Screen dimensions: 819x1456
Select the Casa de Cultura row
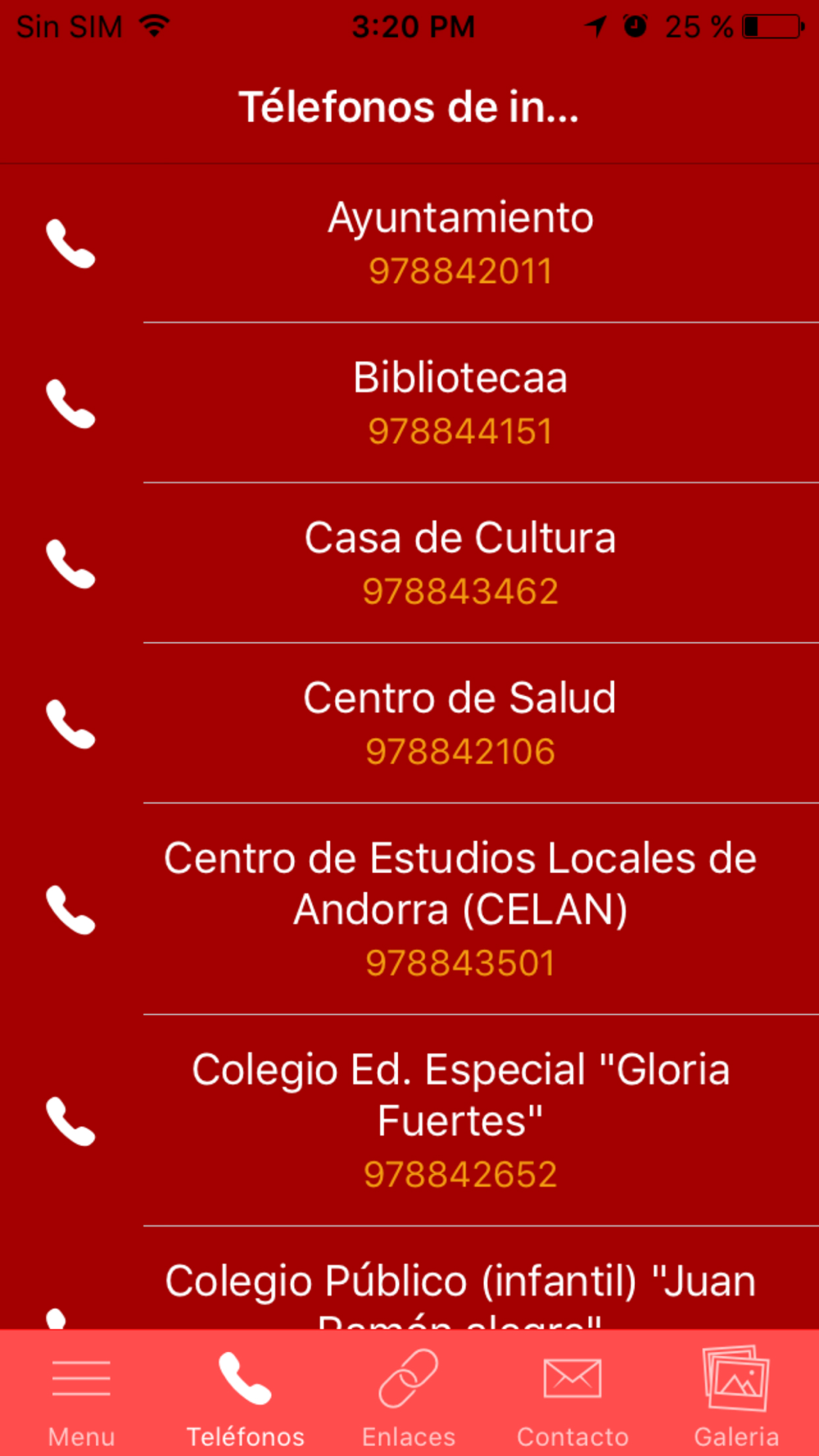point(459,563)
